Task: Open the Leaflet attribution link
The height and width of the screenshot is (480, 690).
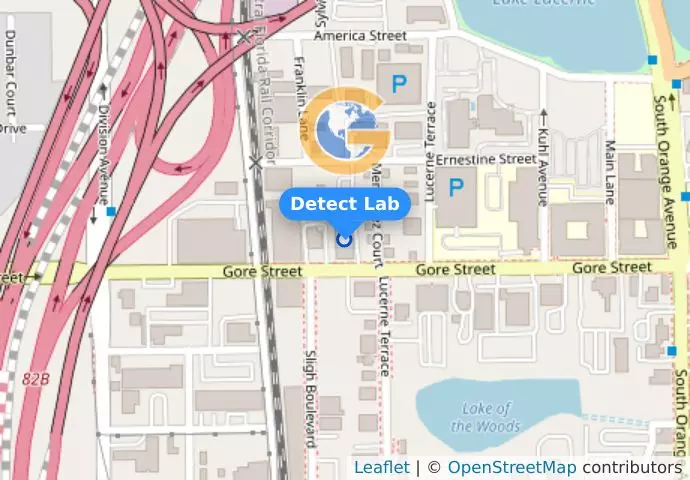Action: pyautogui.click(x=381, y=467)
